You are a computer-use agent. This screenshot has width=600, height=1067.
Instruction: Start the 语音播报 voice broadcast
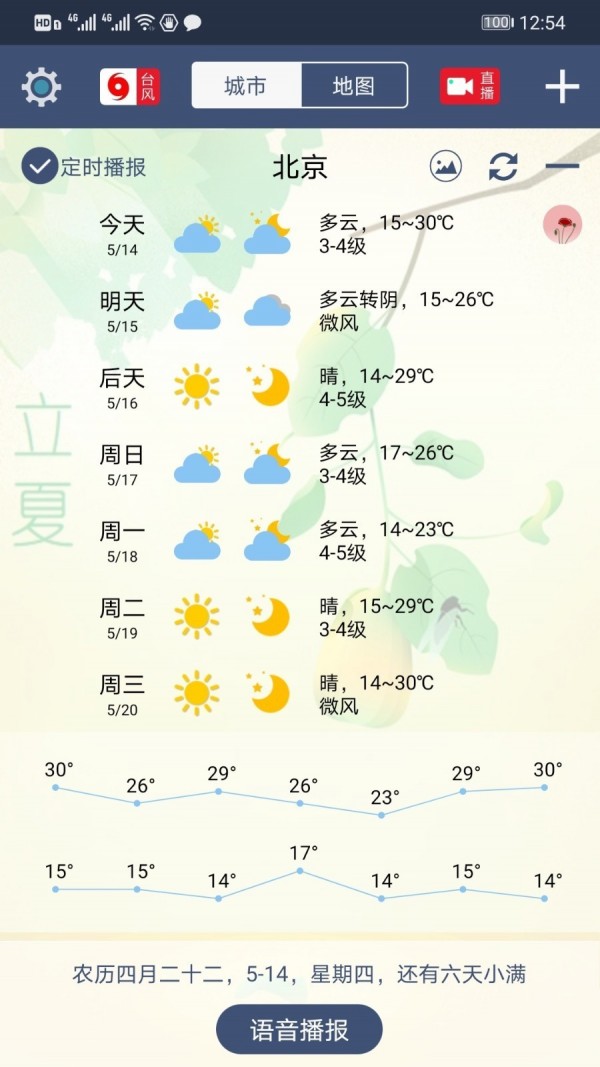tap(299, 1031)
